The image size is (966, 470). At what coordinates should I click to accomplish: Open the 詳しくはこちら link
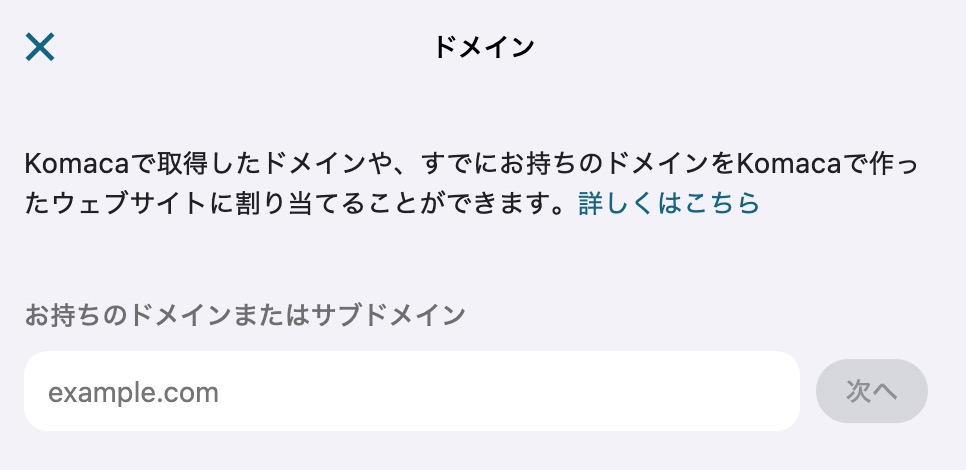click(669, 204)
